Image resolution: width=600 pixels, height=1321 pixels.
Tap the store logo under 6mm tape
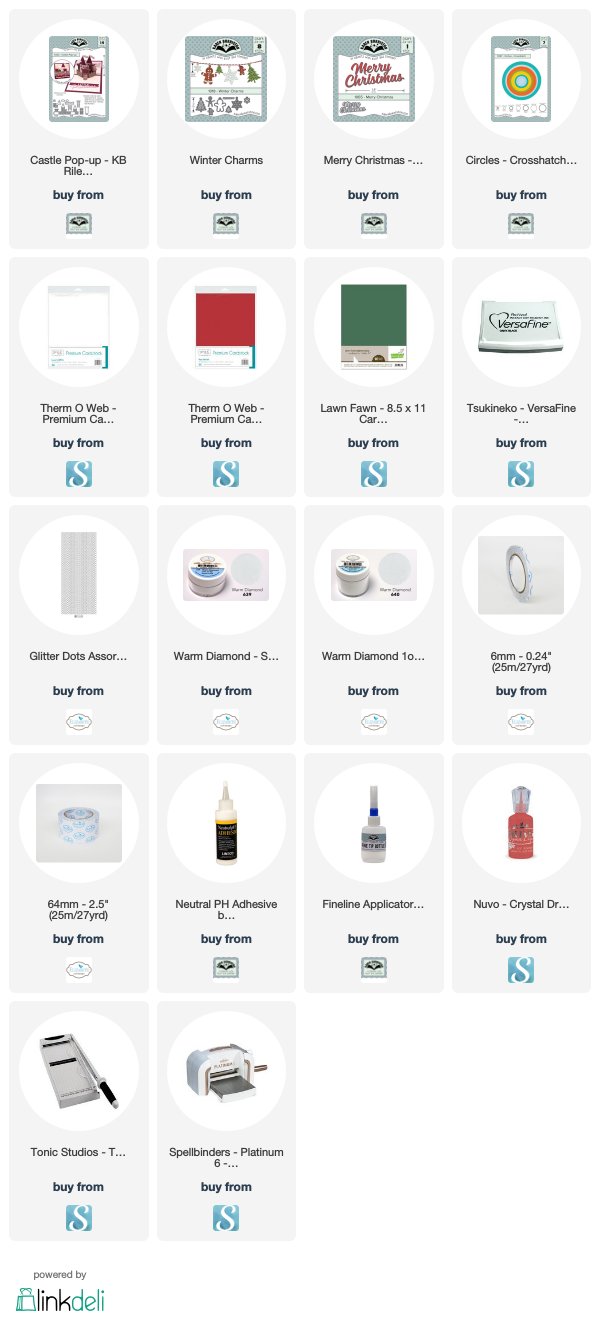pos(521,721)
